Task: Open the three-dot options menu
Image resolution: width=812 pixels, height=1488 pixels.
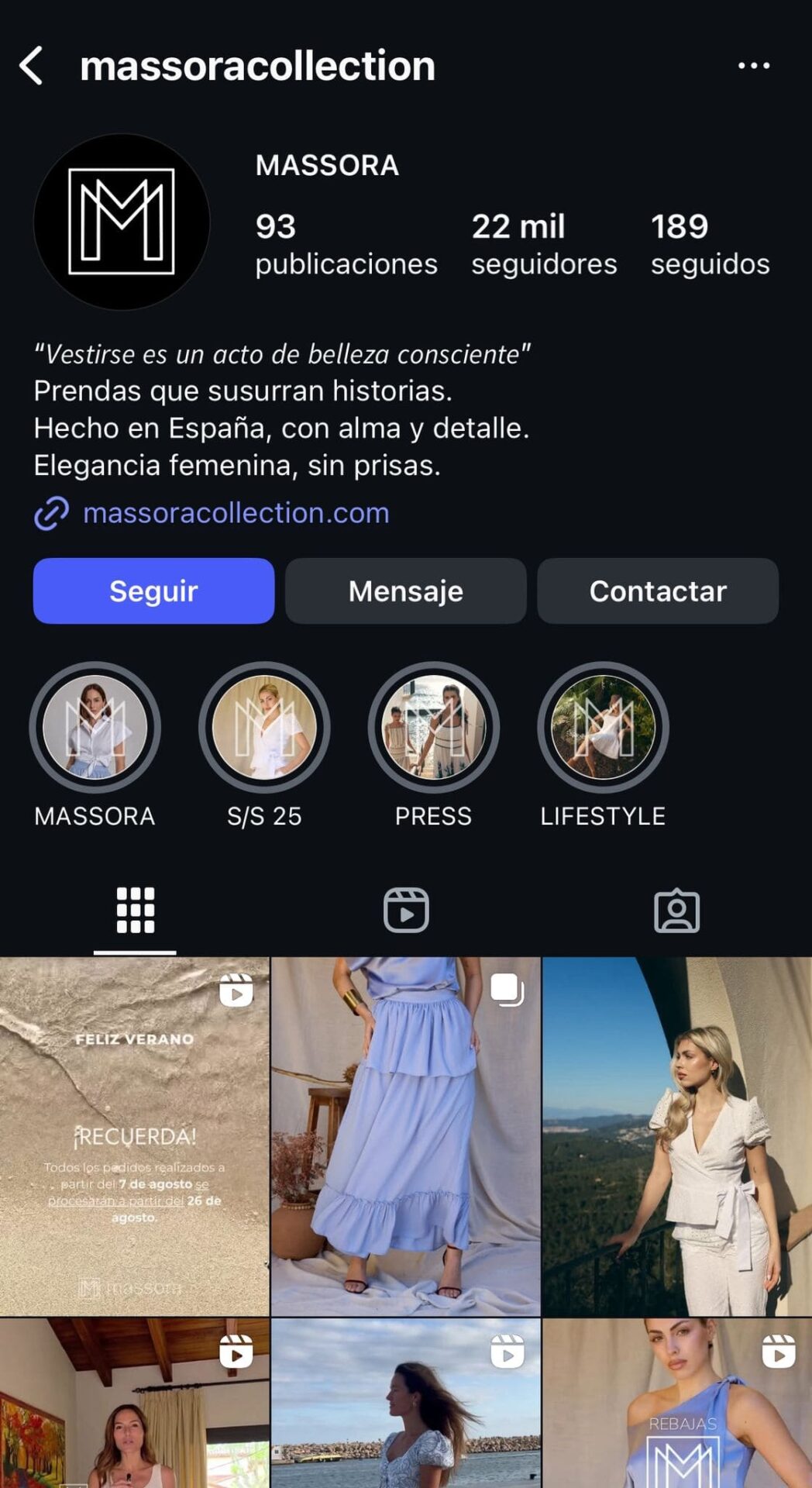Action: pyautogui.click(x=753, y=66)
